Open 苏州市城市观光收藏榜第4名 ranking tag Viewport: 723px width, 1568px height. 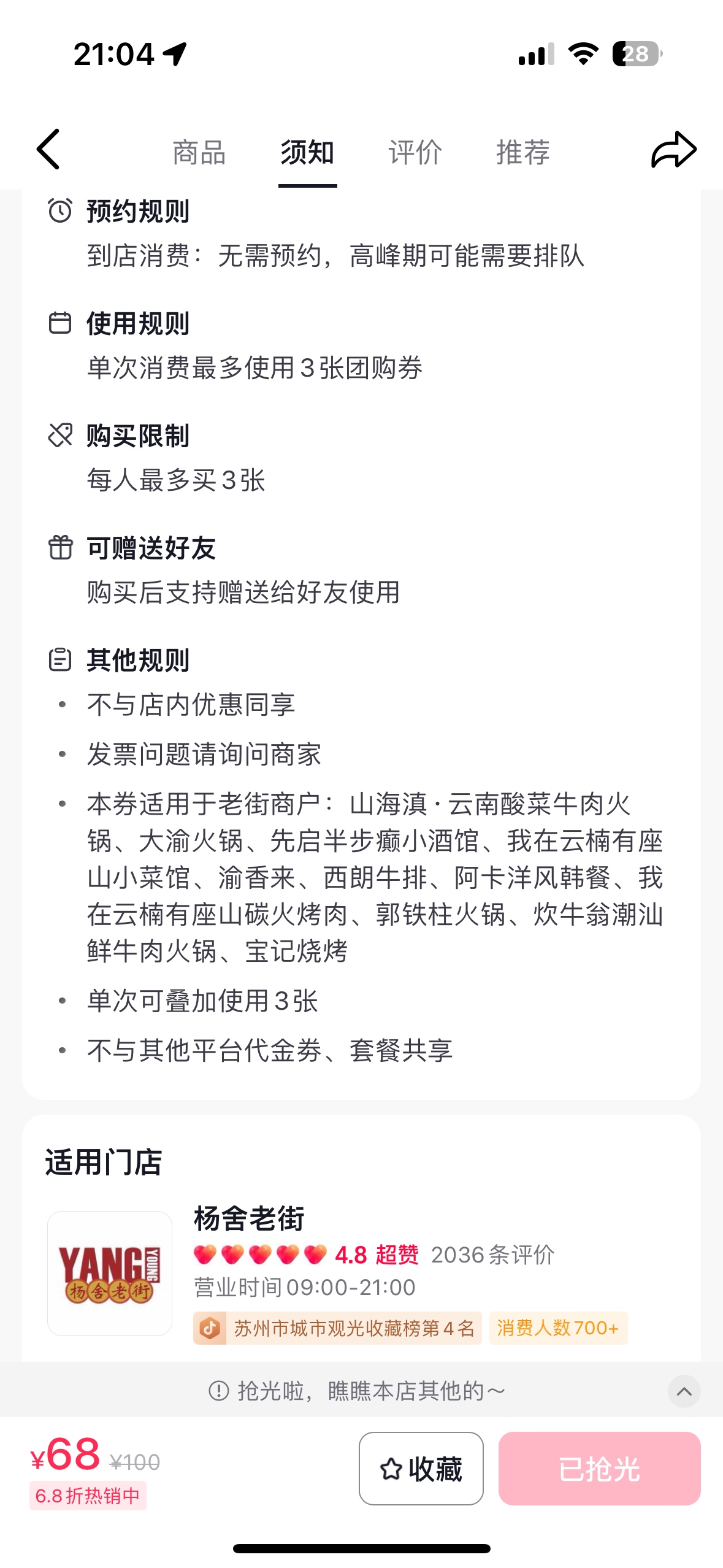(337, 1328)
